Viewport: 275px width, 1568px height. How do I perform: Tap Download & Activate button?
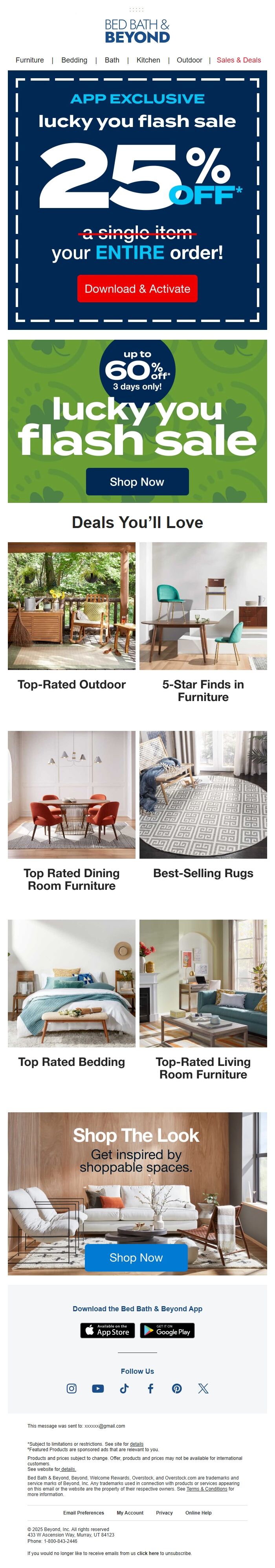(x=137, y=289)
